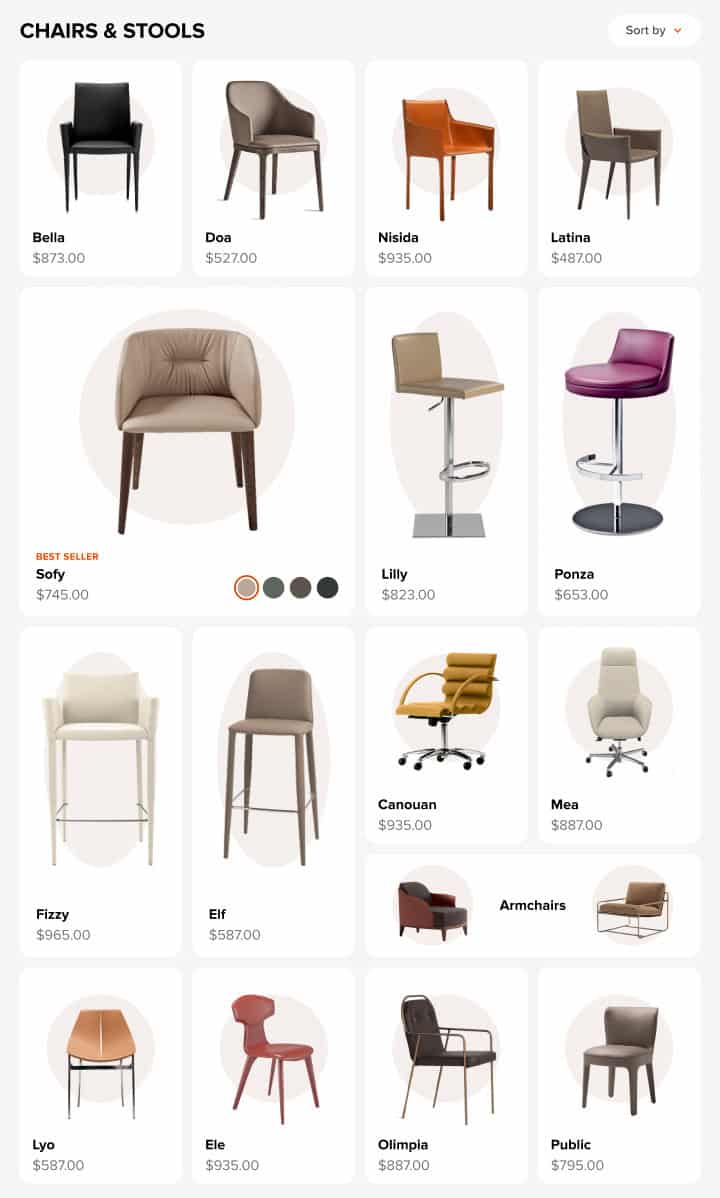
Task: Open the Bella chair card
Action: (x=100, y=168)
